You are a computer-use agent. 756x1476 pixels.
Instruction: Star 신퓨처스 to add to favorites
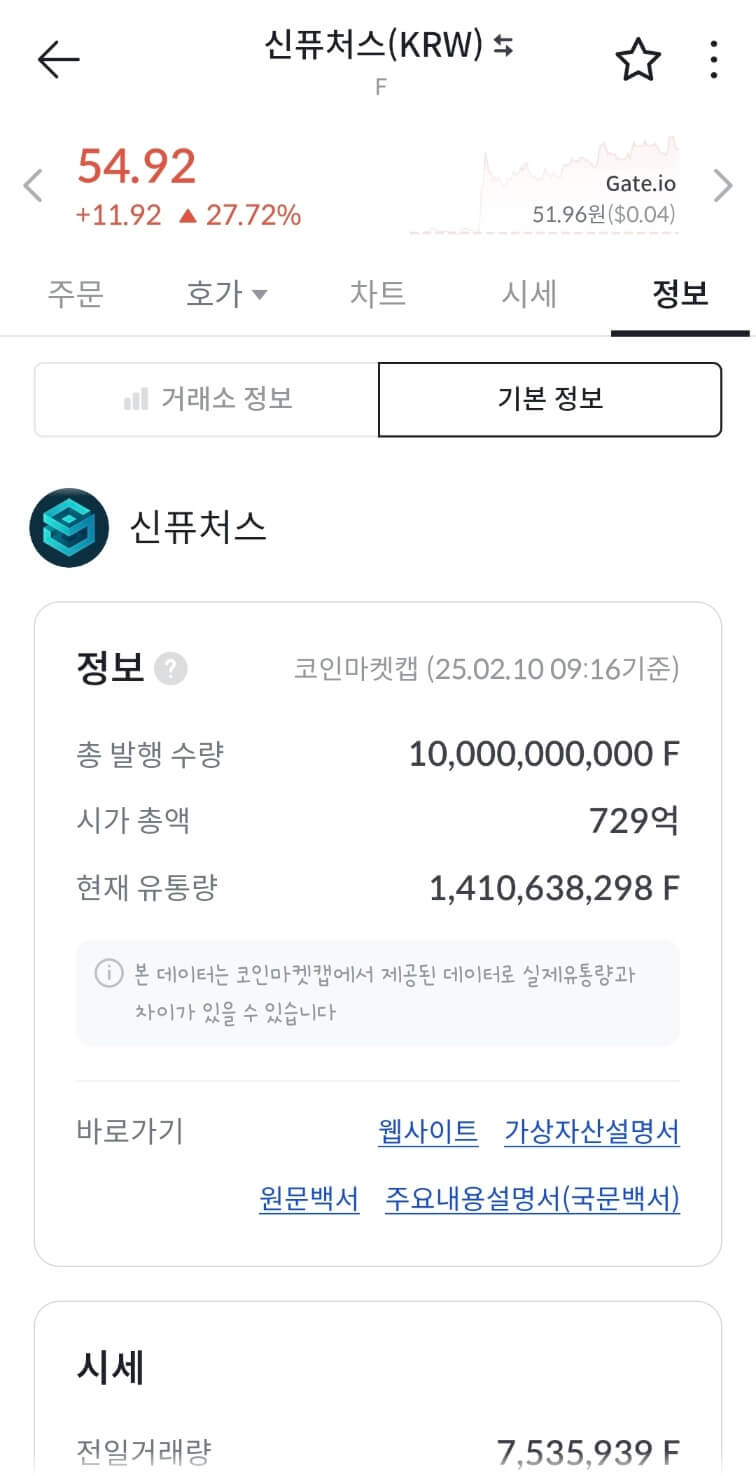pos(637,59)
